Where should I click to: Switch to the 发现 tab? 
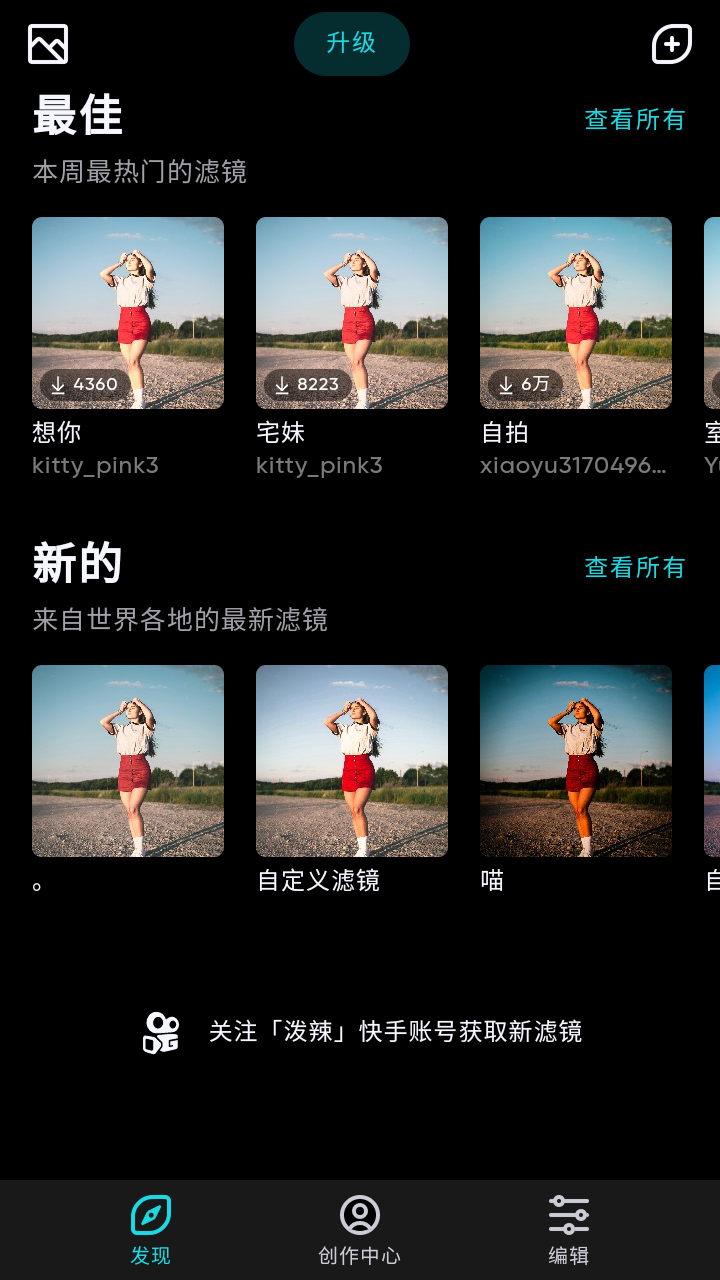(151, 1230)
